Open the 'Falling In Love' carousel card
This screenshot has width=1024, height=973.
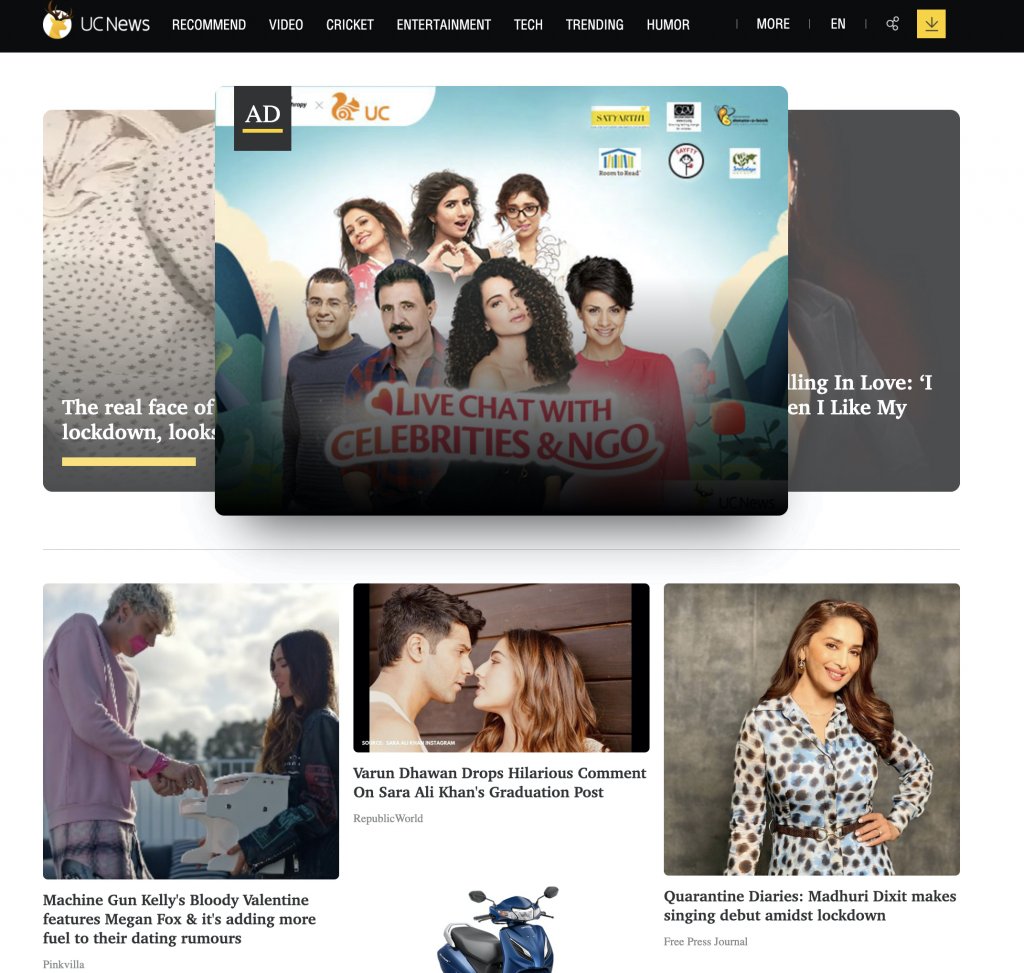coord(873,300)
